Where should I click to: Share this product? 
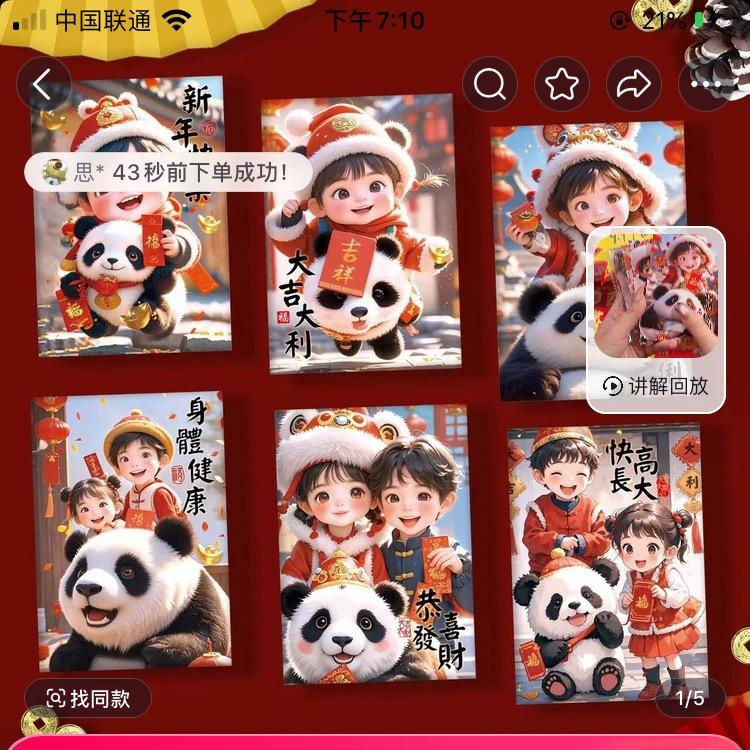coord(634,84)
